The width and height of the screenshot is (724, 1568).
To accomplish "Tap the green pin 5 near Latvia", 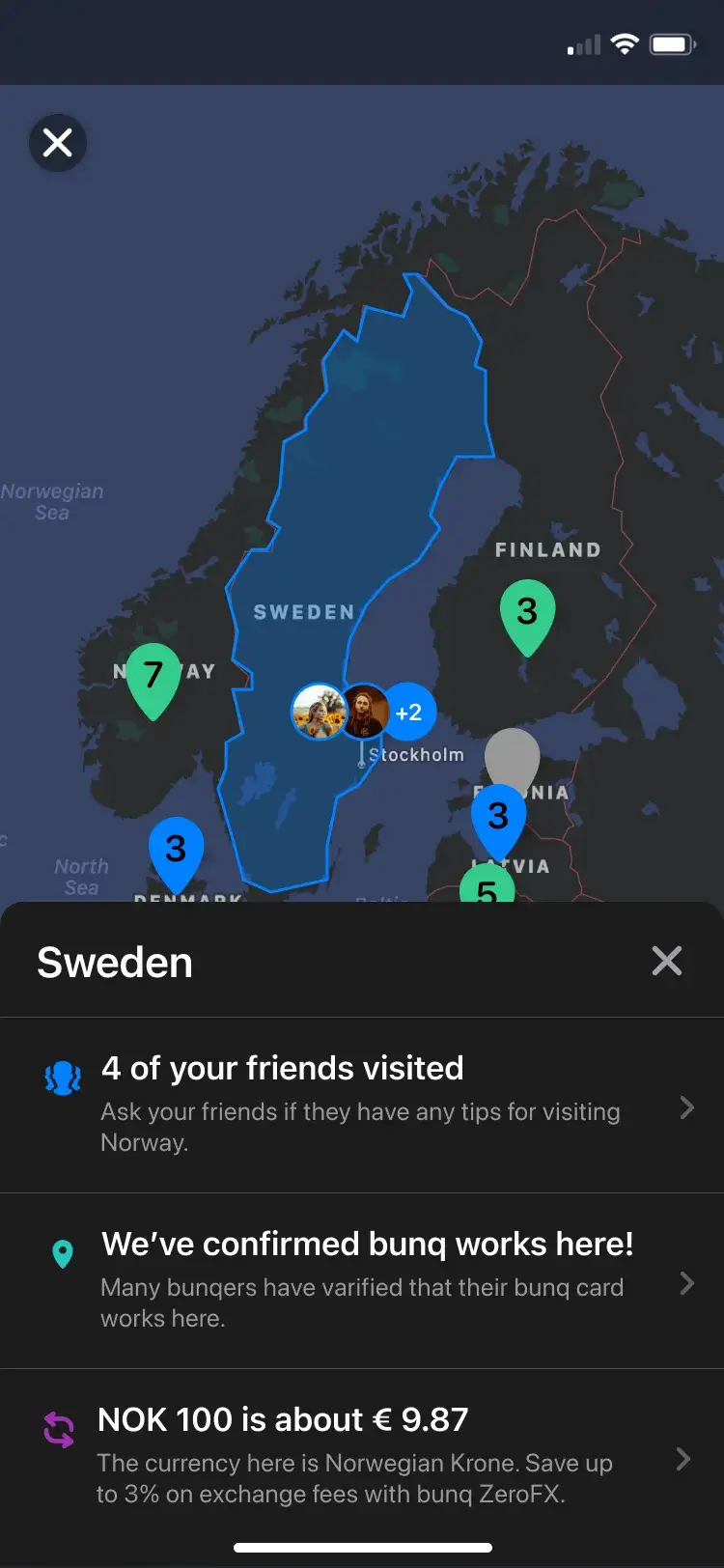I will tap(486, 888).
